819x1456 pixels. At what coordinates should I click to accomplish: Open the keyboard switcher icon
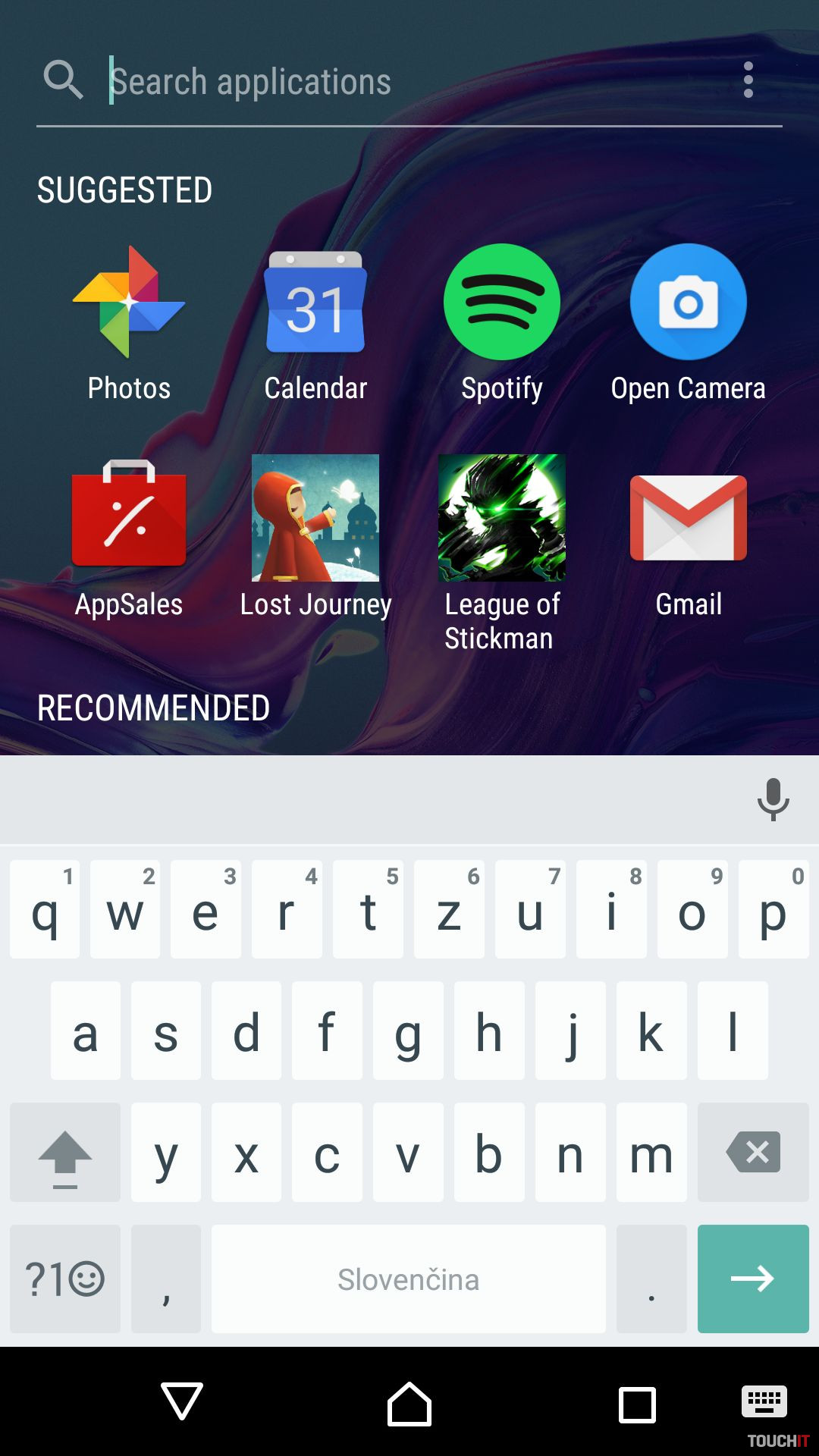[x=764, y=1401]
